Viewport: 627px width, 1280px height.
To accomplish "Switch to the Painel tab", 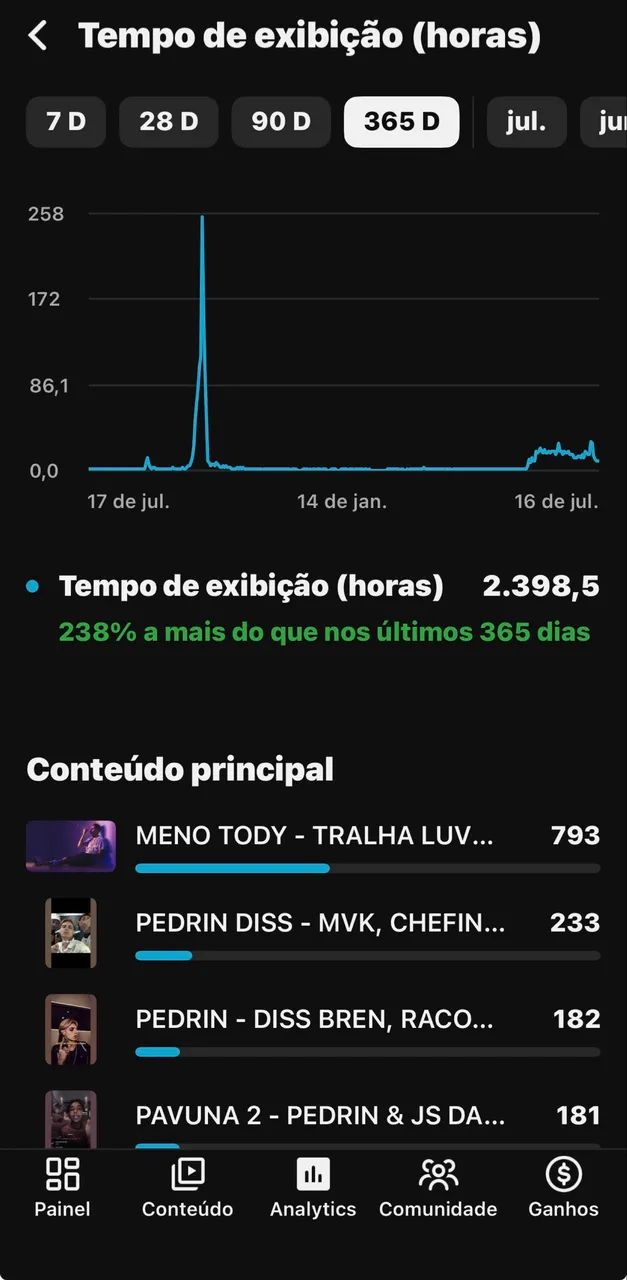I will 63,1188.
